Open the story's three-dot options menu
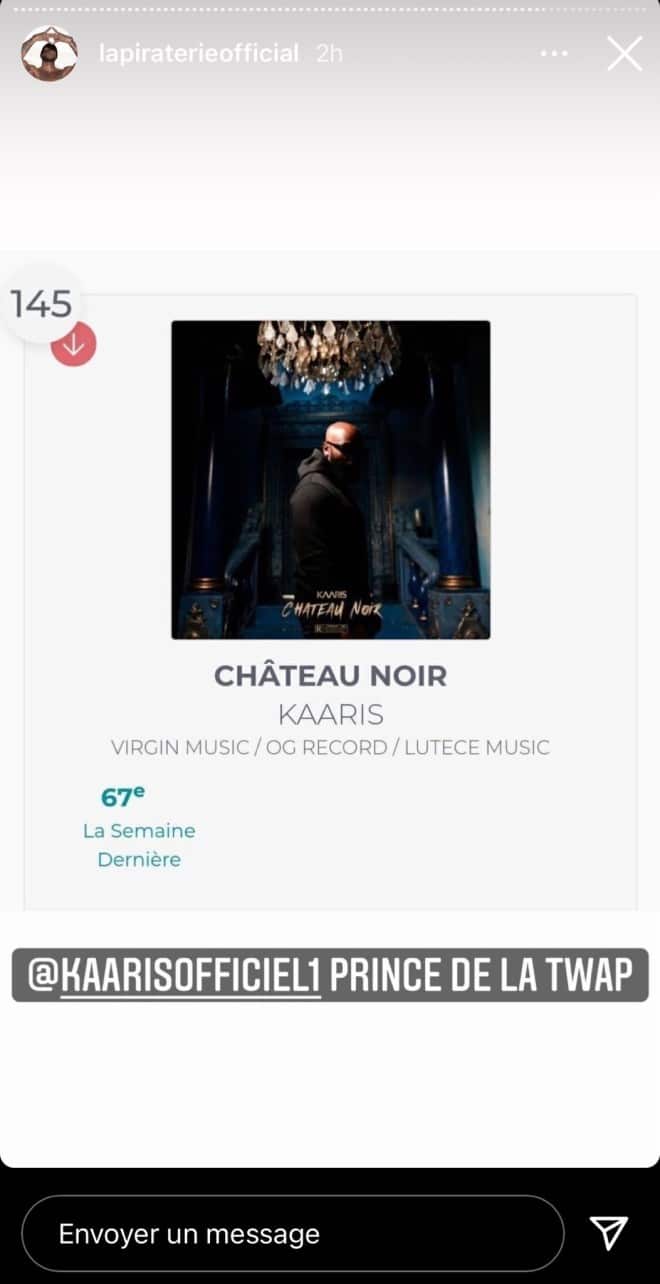Screen dimensions: 660x1284 pos(554,54)
